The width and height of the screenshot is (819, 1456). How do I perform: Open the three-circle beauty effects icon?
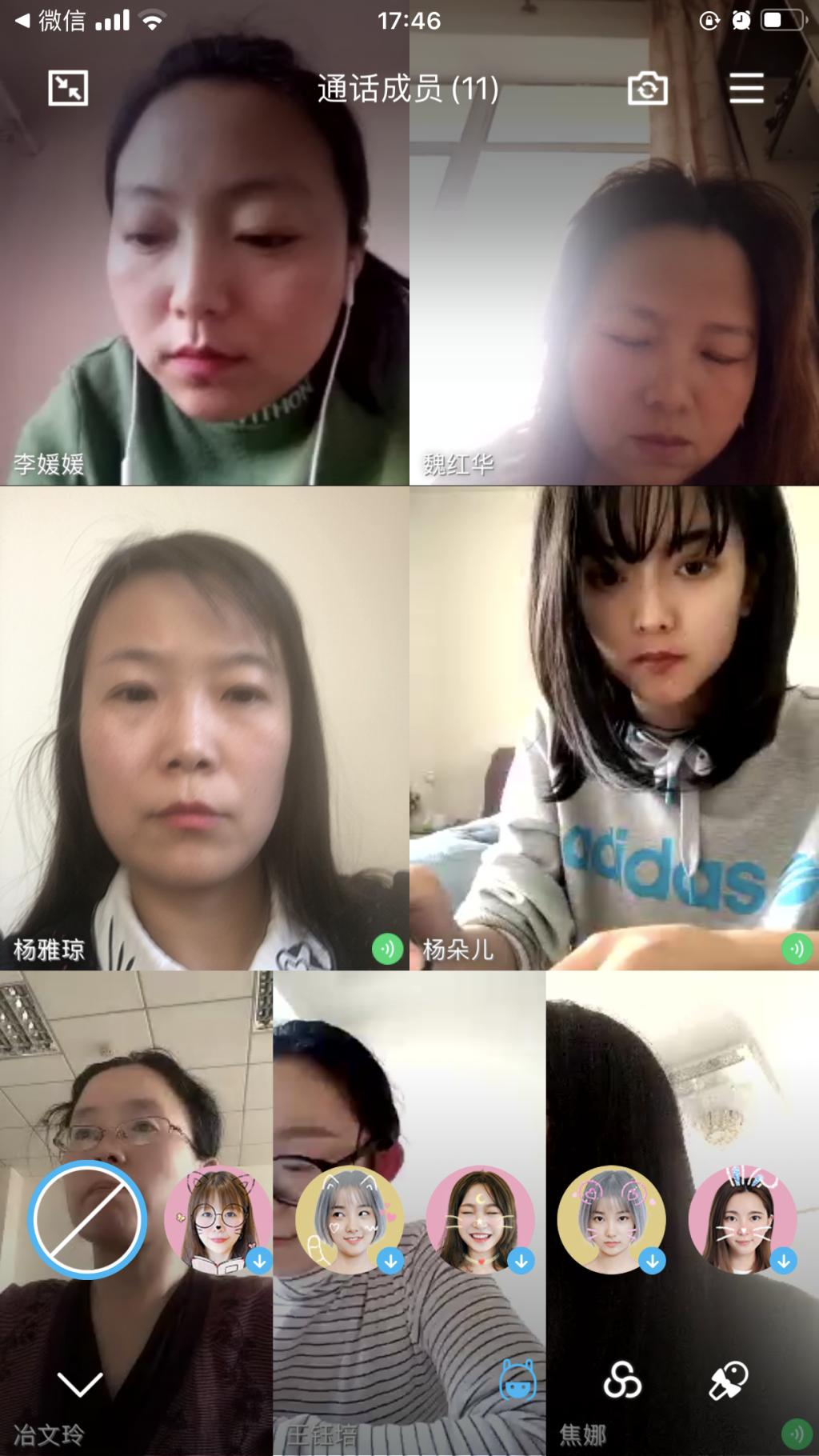(x=622, y=1380)
